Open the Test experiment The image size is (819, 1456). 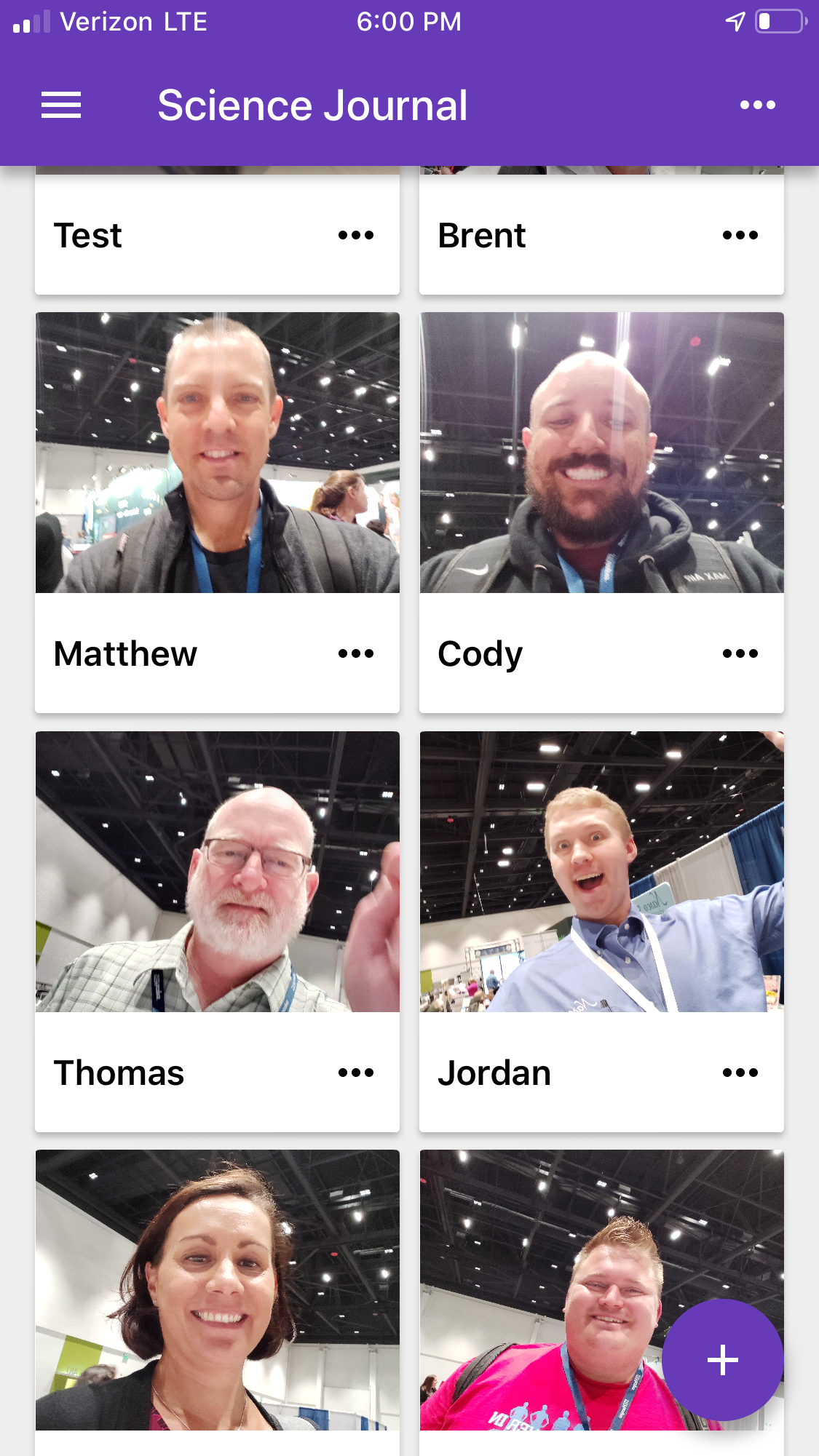tap(217, 231)
